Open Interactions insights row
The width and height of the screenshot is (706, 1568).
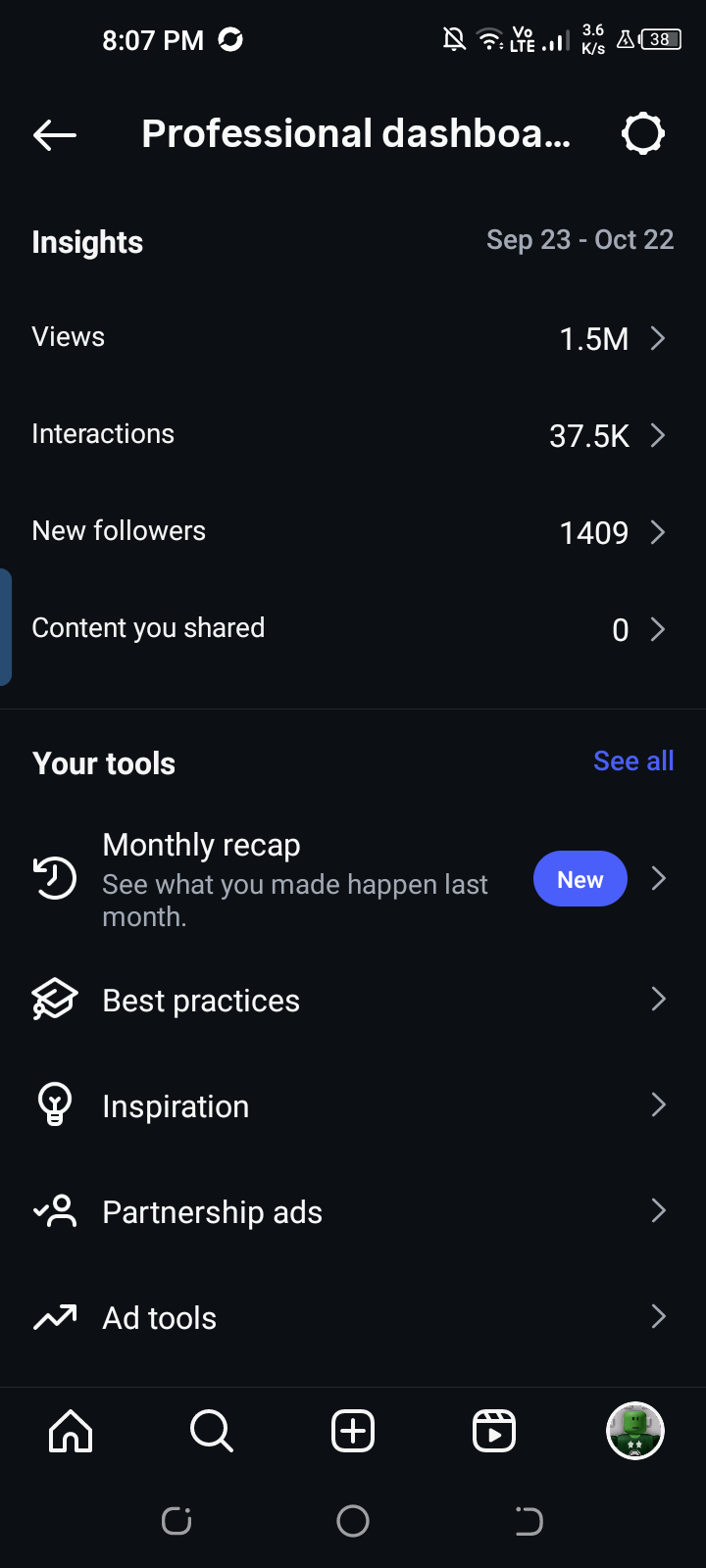(353, 435)
